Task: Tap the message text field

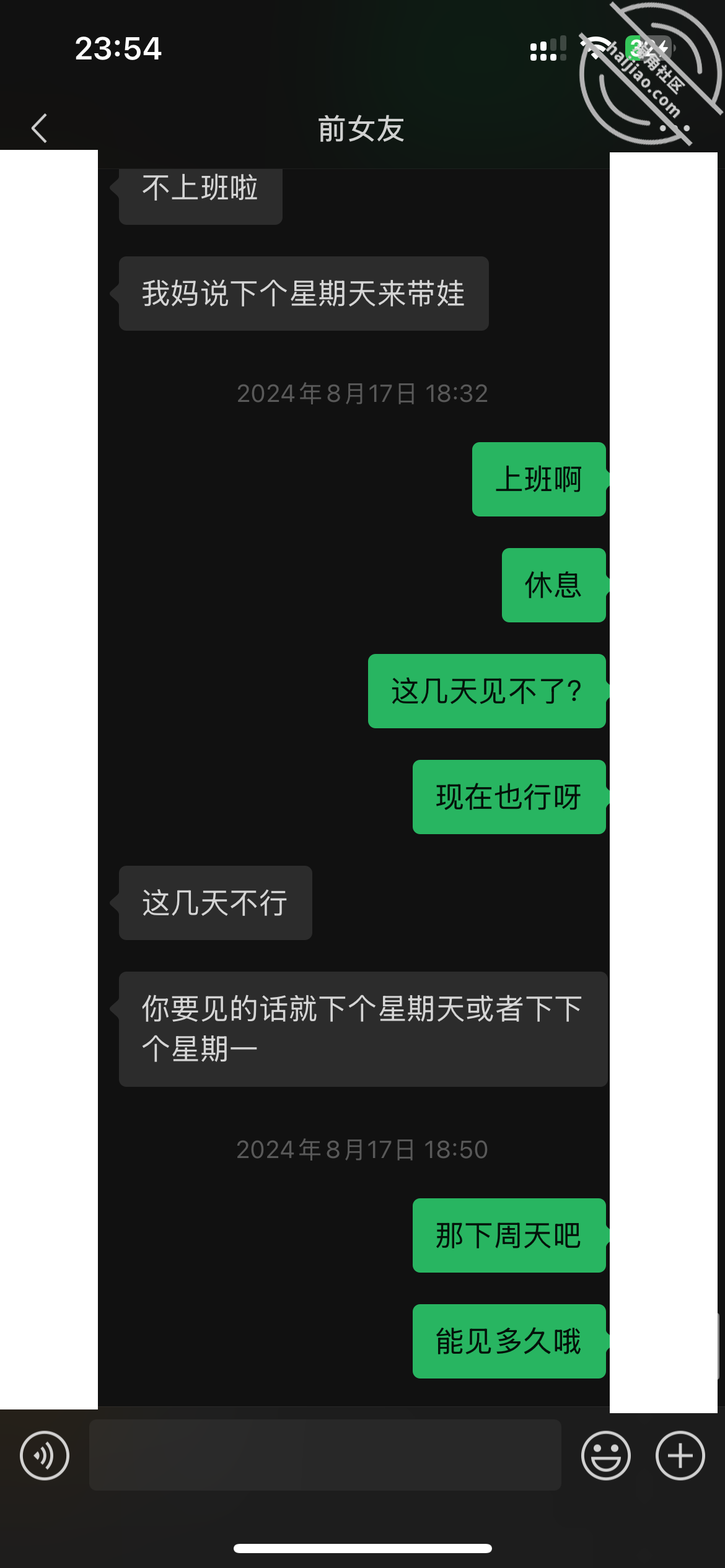Action: point(325,1455)
